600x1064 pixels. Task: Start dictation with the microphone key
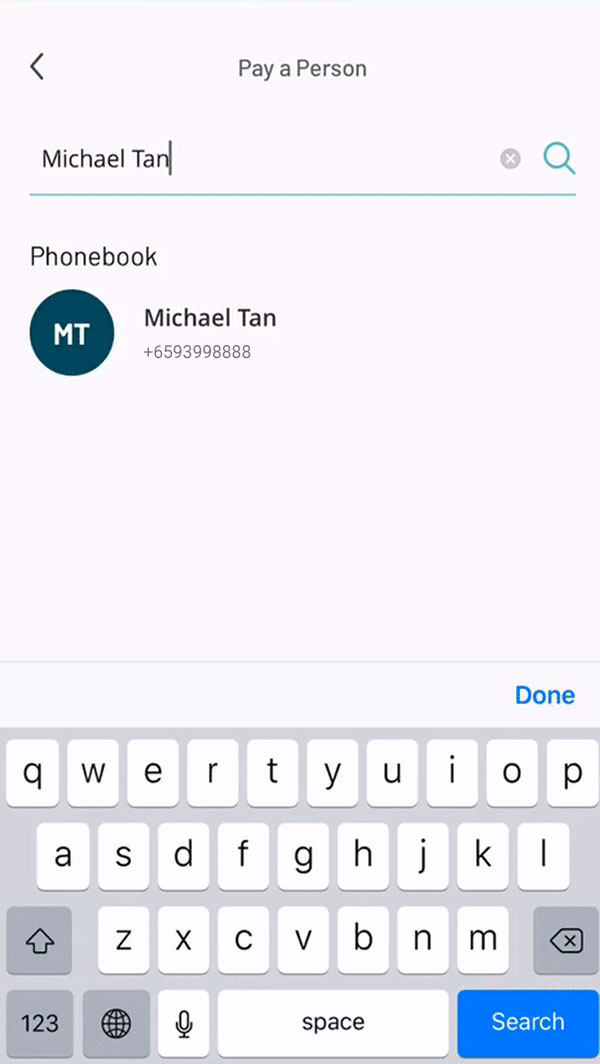coord(183,1023)
